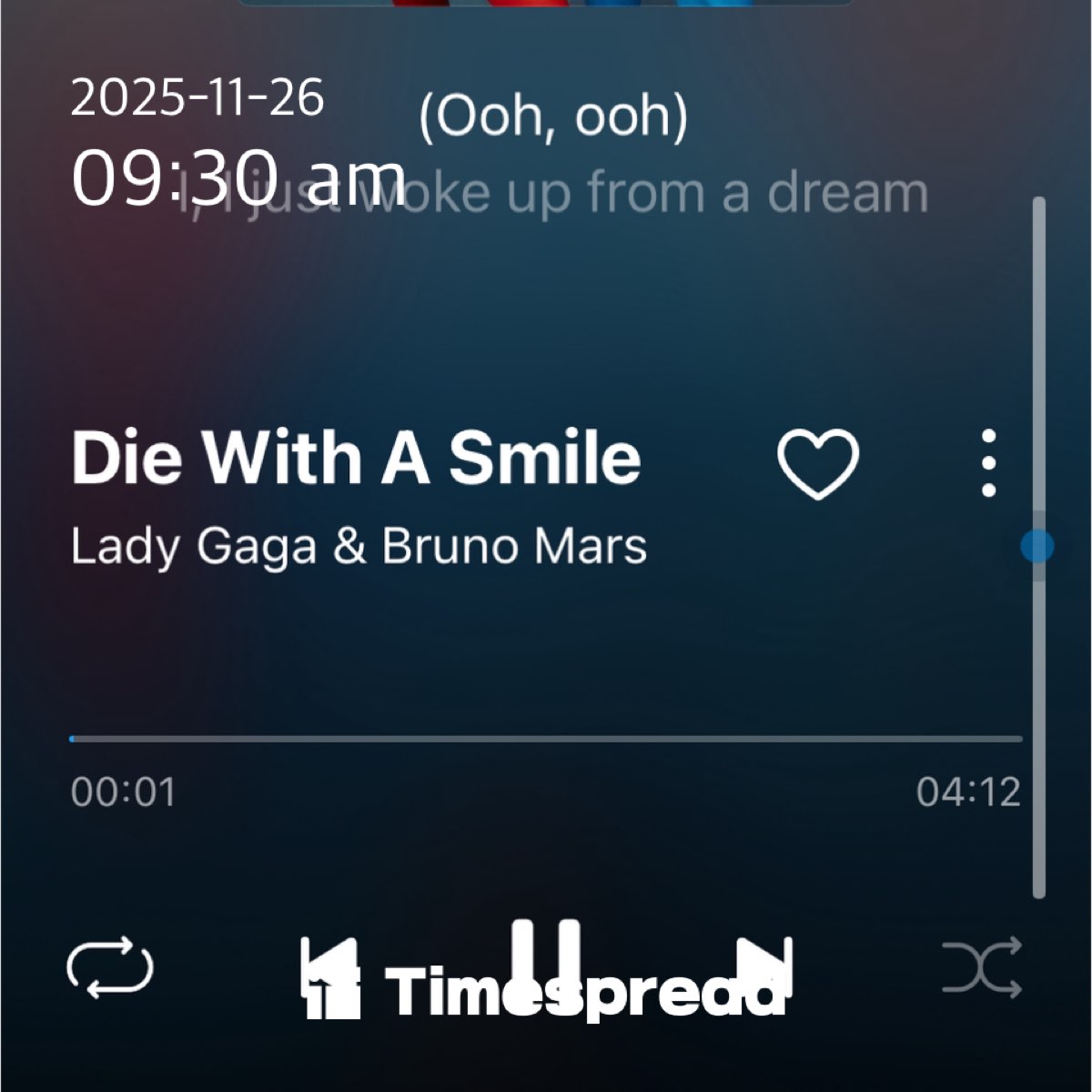Like the song Die With A Smile

[x=817, y=463]
